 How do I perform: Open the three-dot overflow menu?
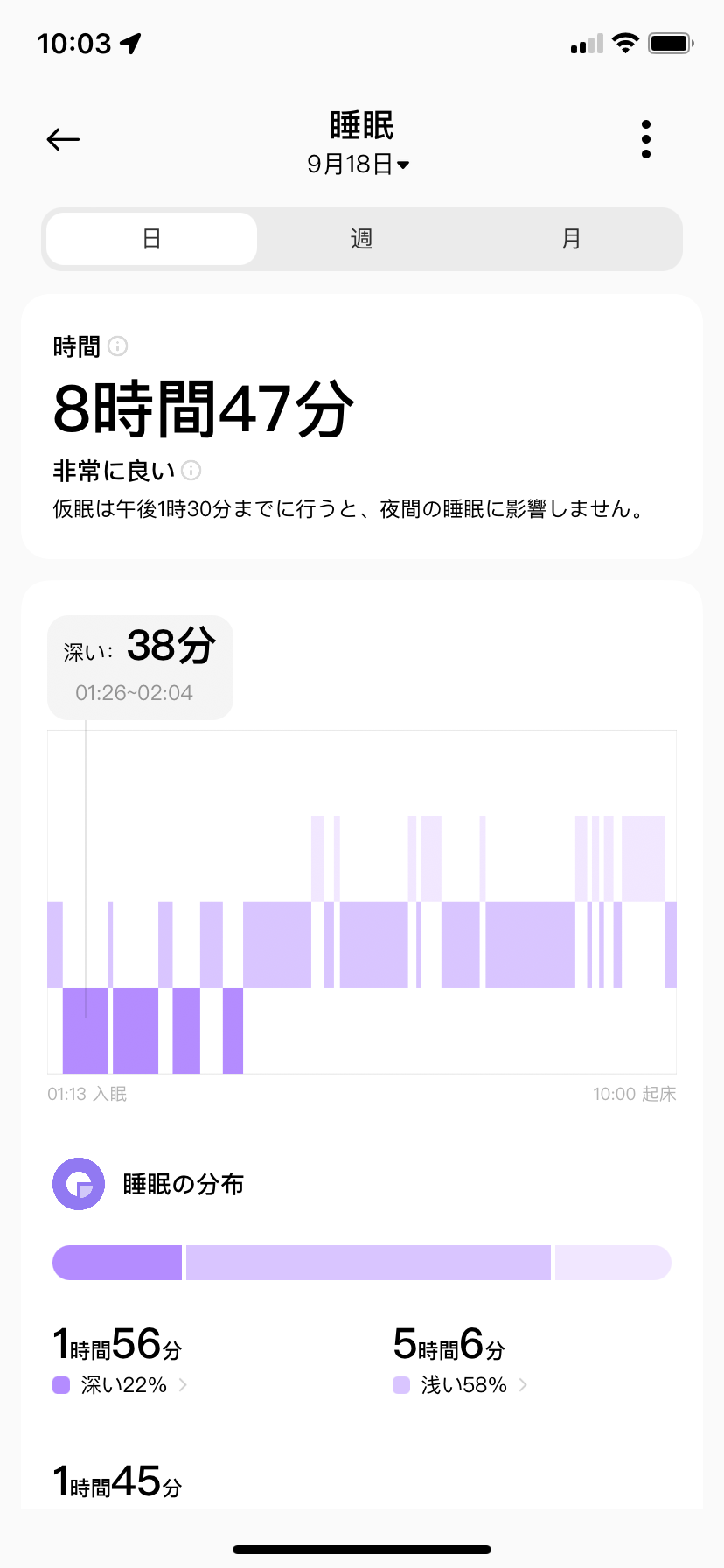coord(645,139)
